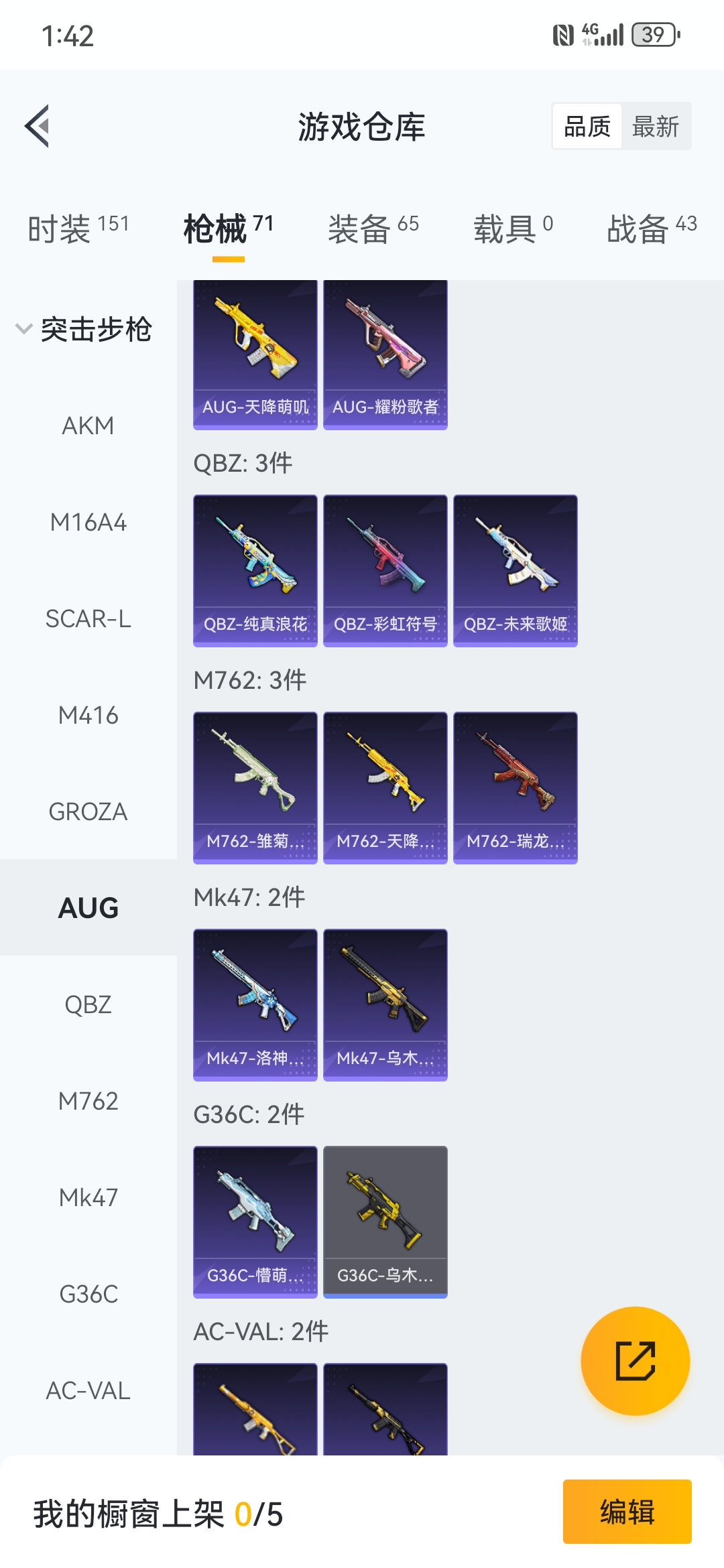Select SCAR-L in the sidebar
The width and height of the screenshot is (724, 1568).
tap(88, 618)
